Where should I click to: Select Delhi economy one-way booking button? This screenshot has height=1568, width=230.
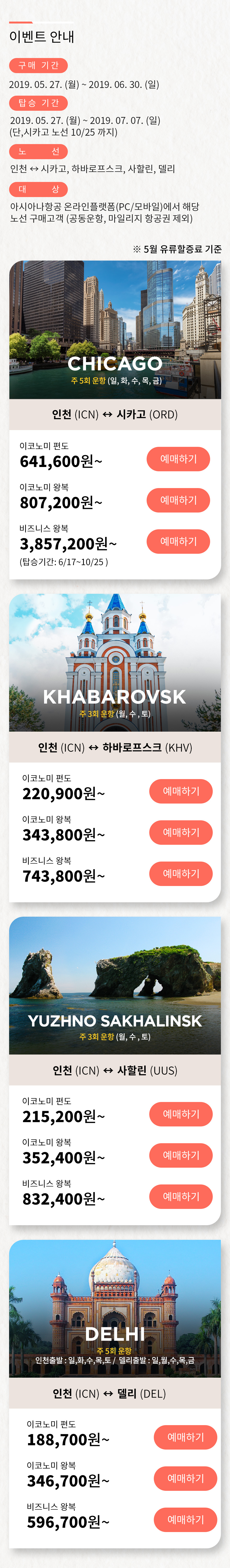pyautogui.click(x=185, y=1437)
